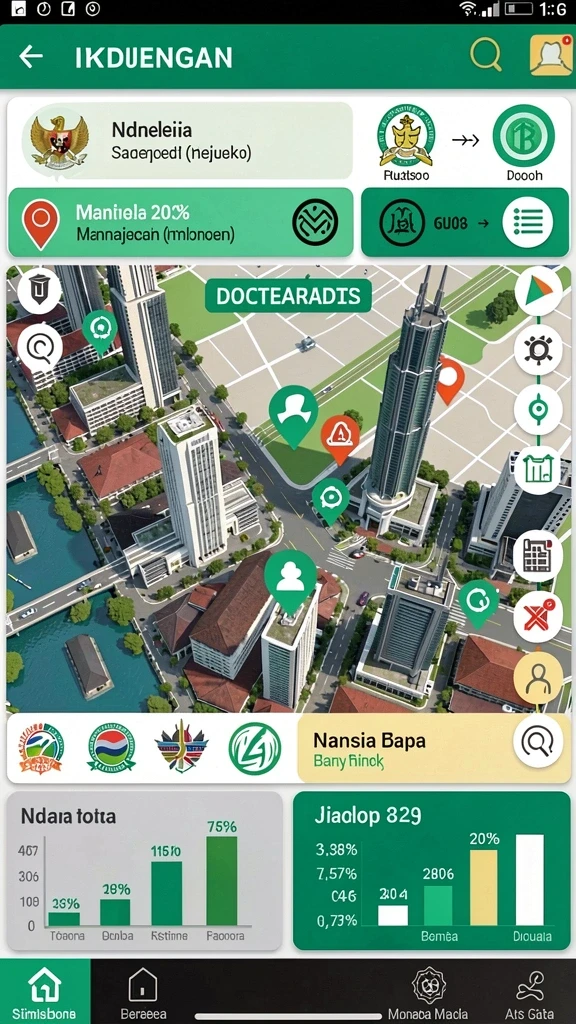Viewport: 576px width, 1024px height.
Task: Tap the navigation arrow map button
Action: coord(538,291)
